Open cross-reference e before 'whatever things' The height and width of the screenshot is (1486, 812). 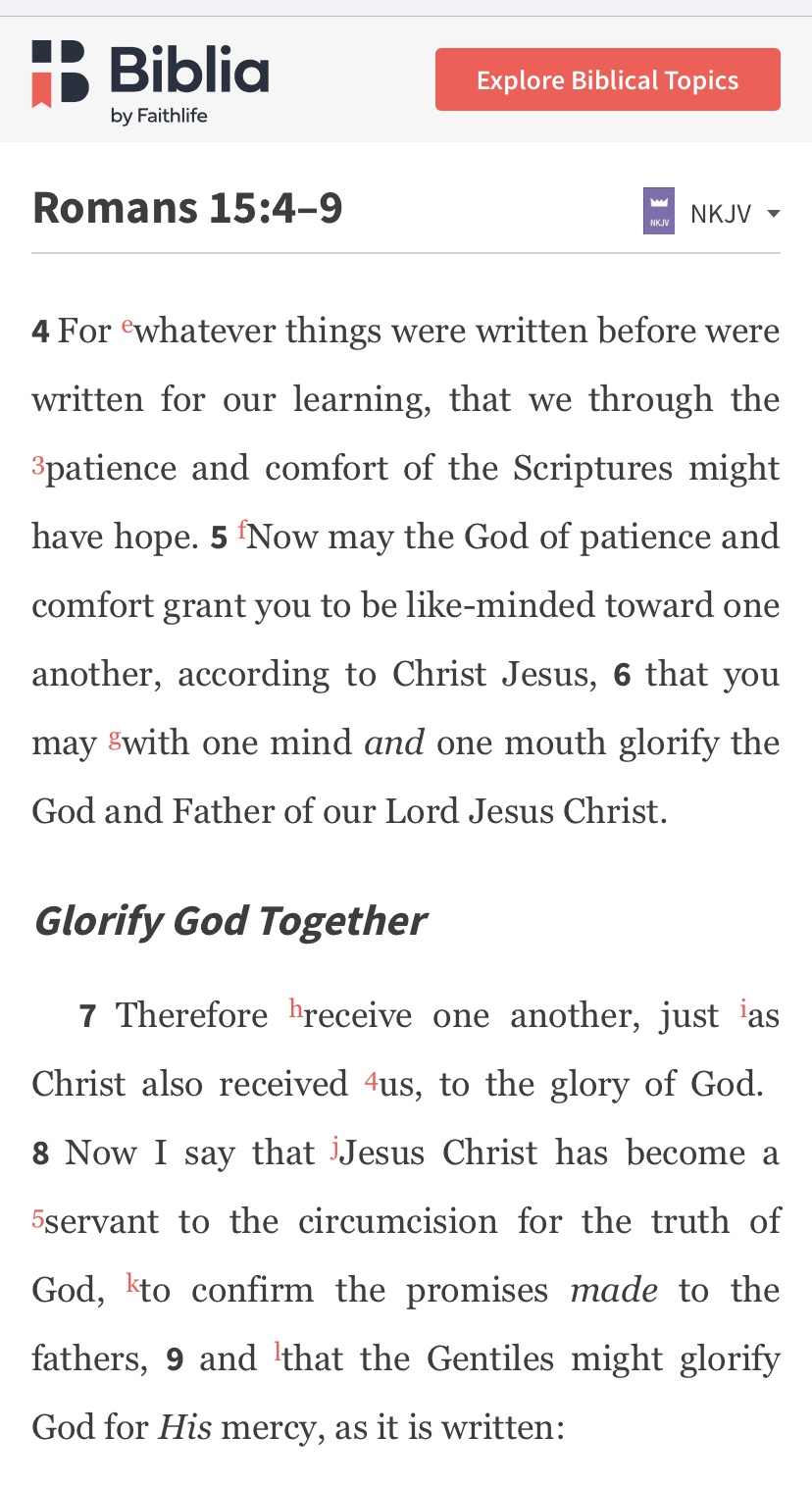click(x=127, y=326)
